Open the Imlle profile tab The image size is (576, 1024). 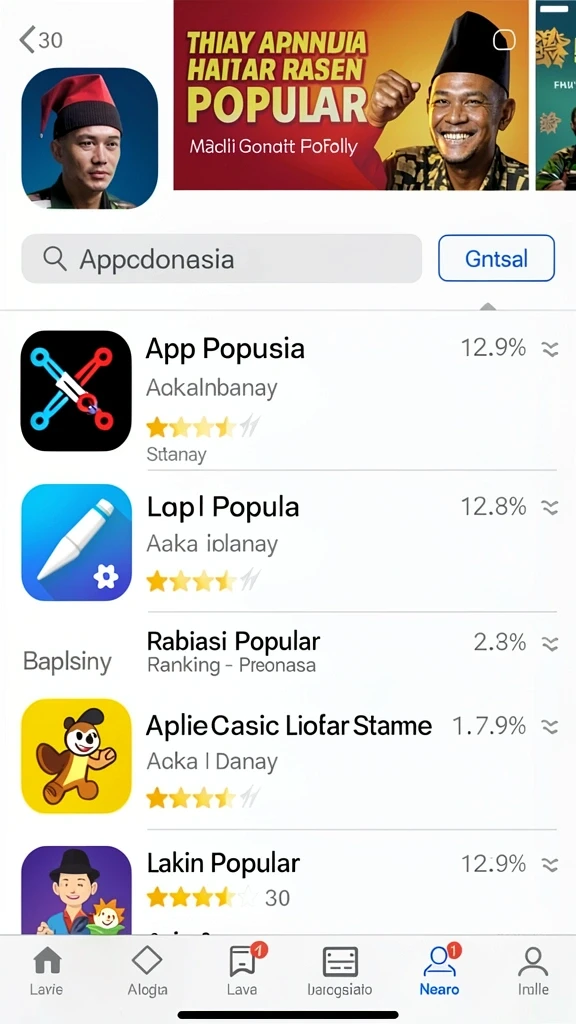[x=534, y=970]
